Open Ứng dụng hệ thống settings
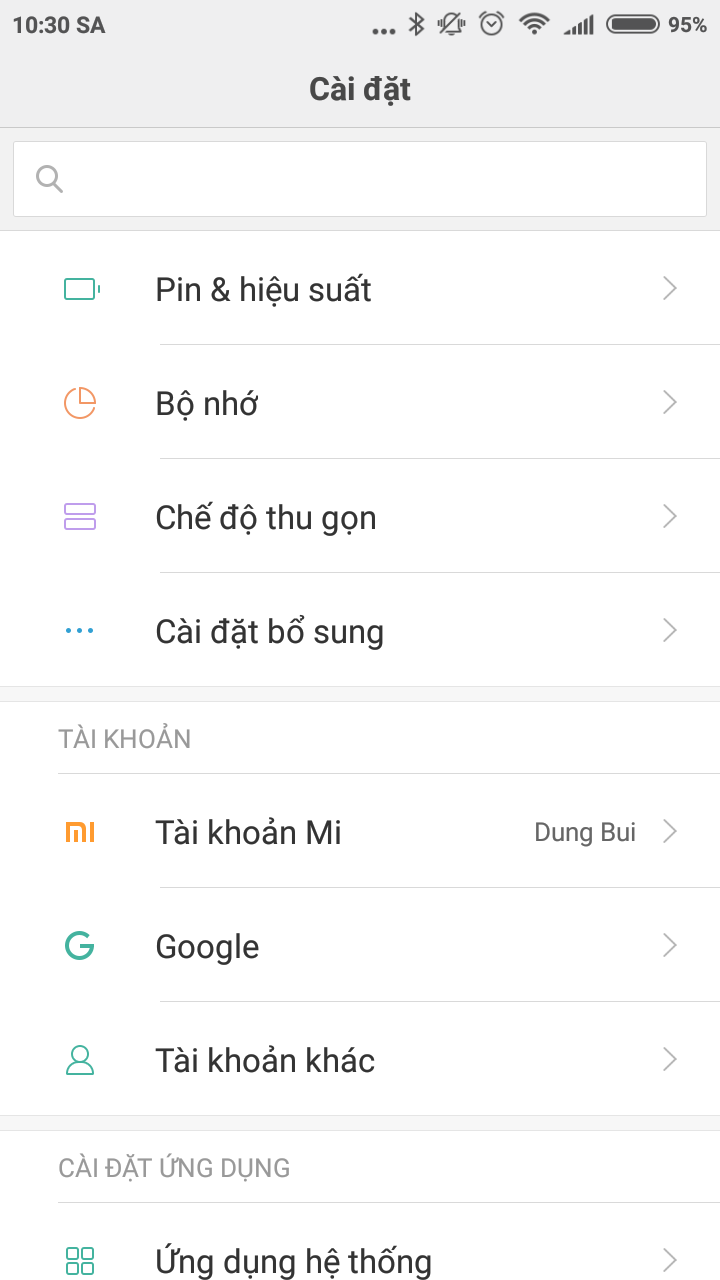 coord(360,1259)
